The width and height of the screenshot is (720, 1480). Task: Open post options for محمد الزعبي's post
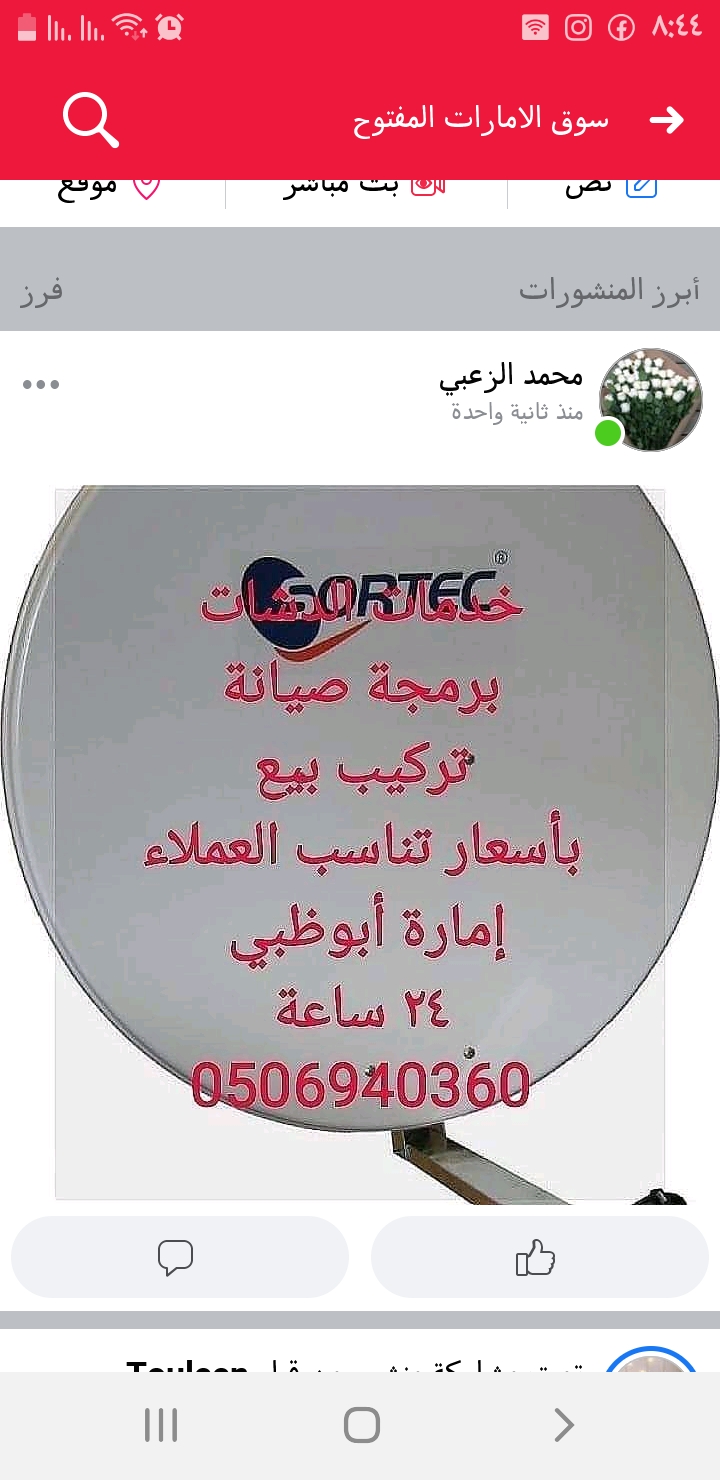tap(41, 384)
